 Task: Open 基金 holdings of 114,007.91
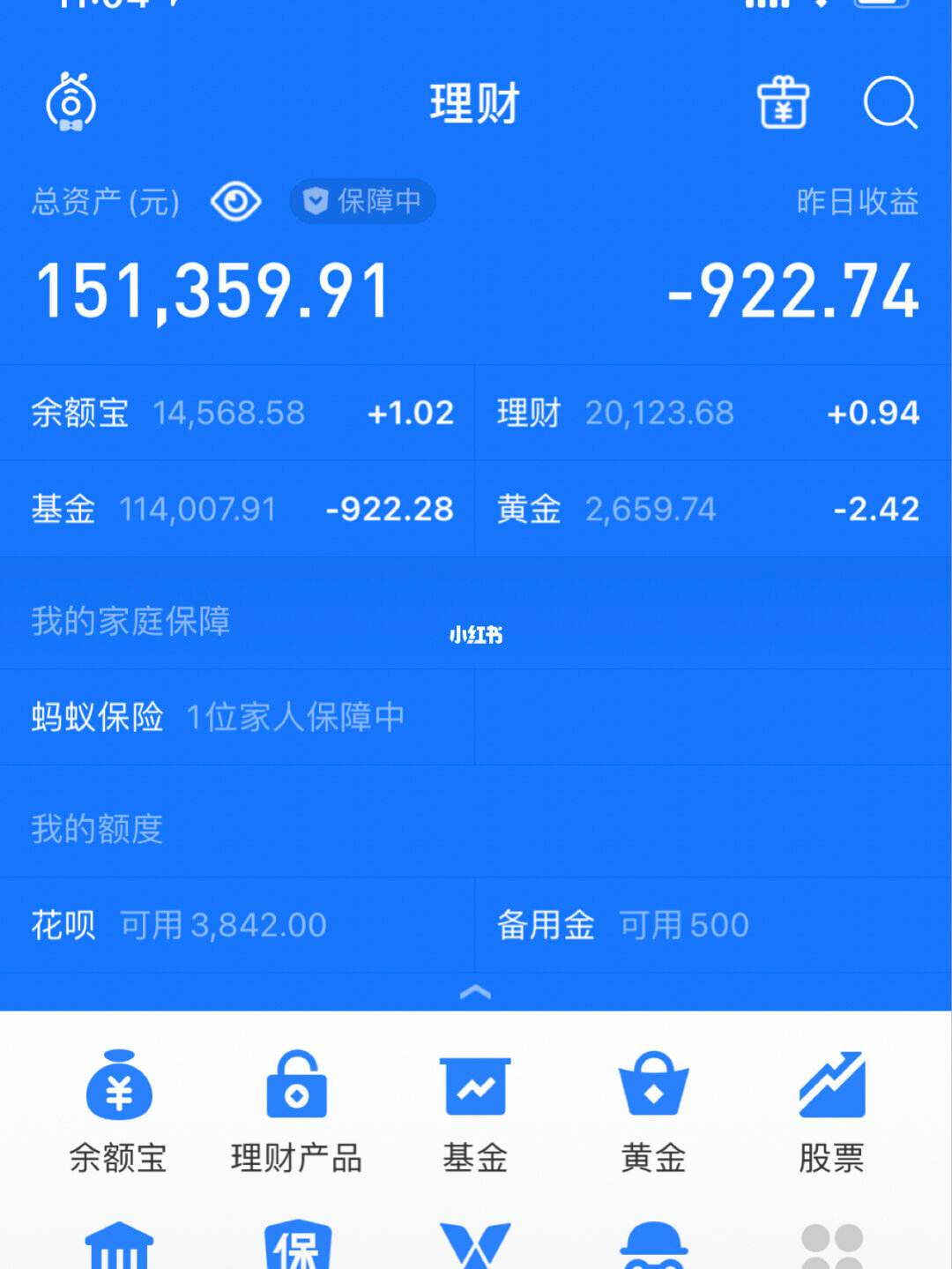tap(238, 509)
